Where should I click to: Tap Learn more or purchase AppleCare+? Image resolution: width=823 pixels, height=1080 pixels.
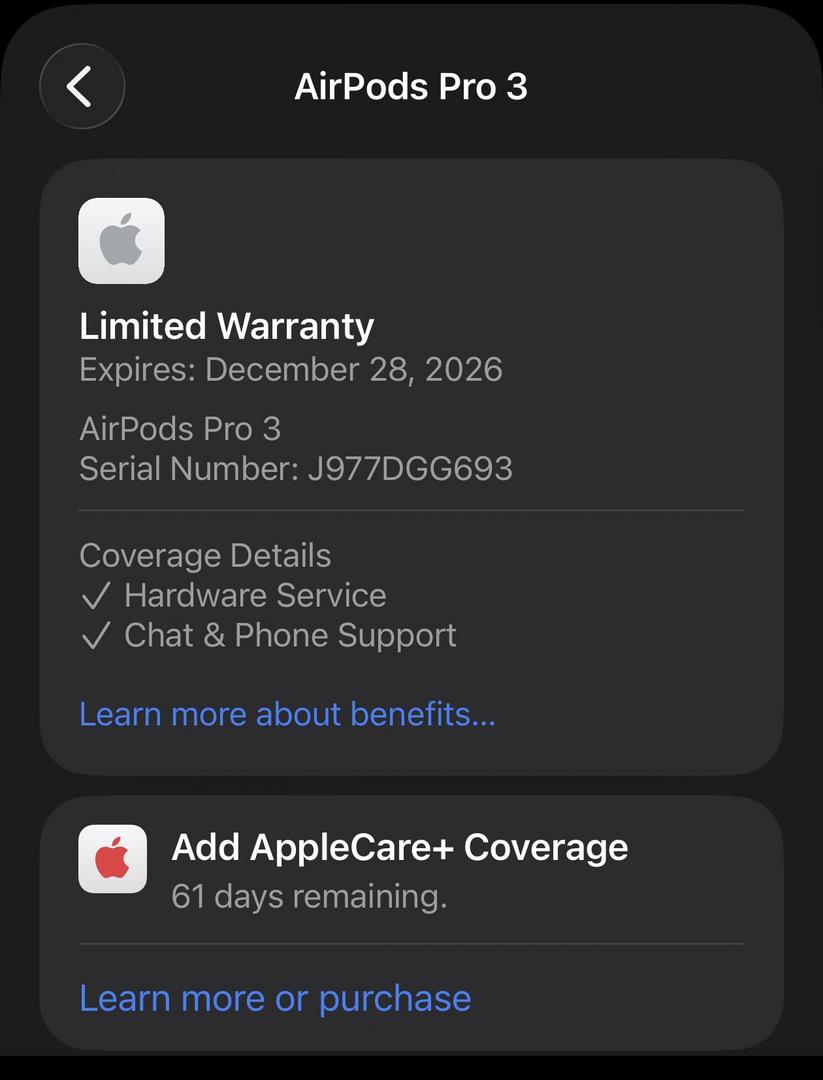click(275, 998)
